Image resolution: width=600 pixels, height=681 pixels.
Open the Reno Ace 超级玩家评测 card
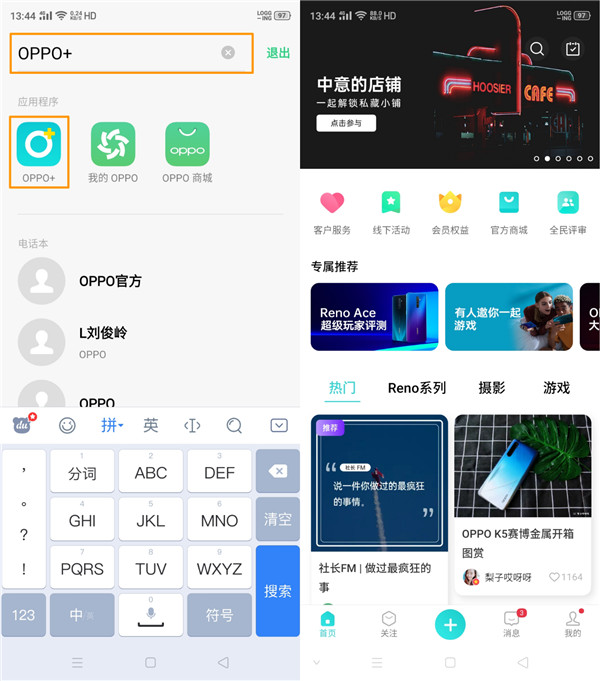[374, 317]
